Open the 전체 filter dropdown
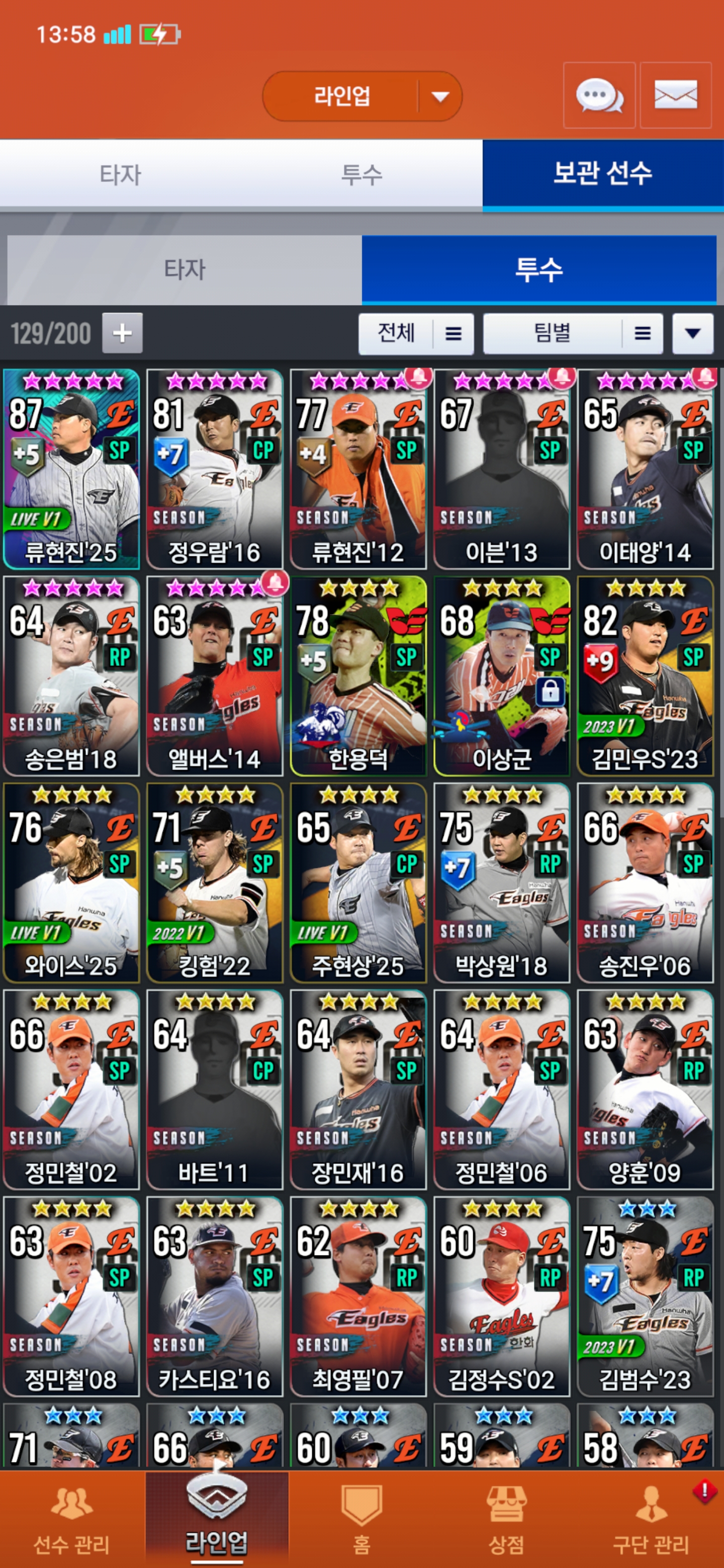This screenshot has width=724, height=1568. pyautogui.click(x=416, y=334)
